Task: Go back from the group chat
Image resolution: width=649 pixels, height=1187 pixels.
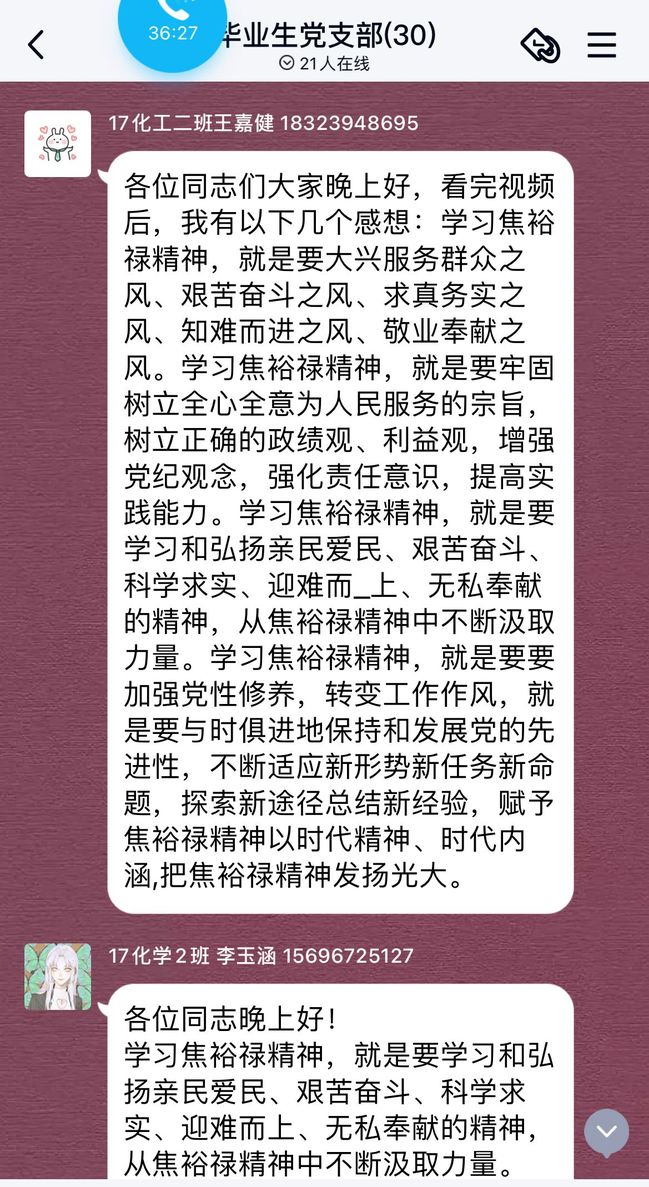Action: click(36, 44)
